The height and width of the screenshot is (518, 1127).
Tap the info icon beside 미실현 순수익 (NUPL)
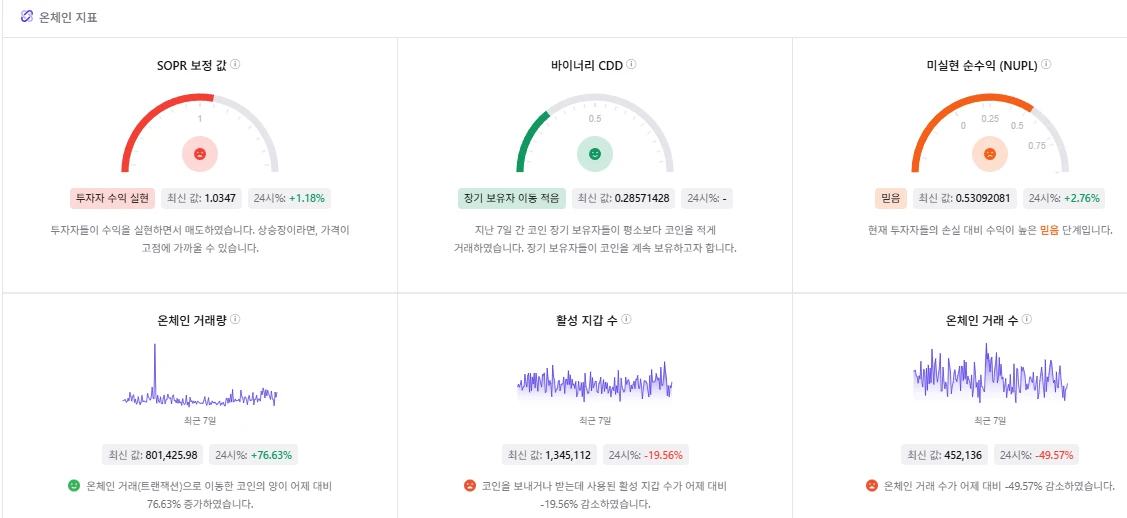(x=1047, y=65)
